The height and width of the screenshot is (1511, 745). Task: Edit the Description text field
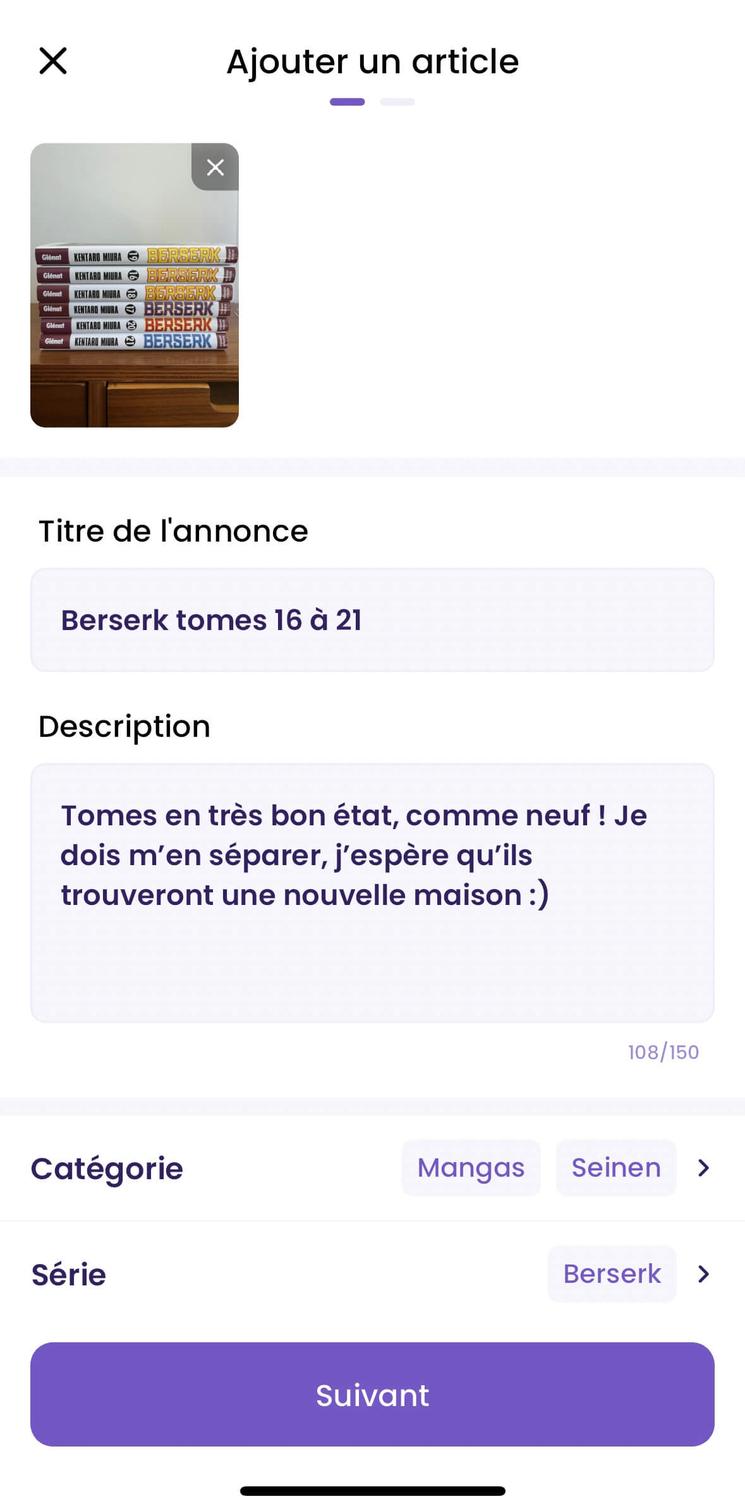click(372, 892)
